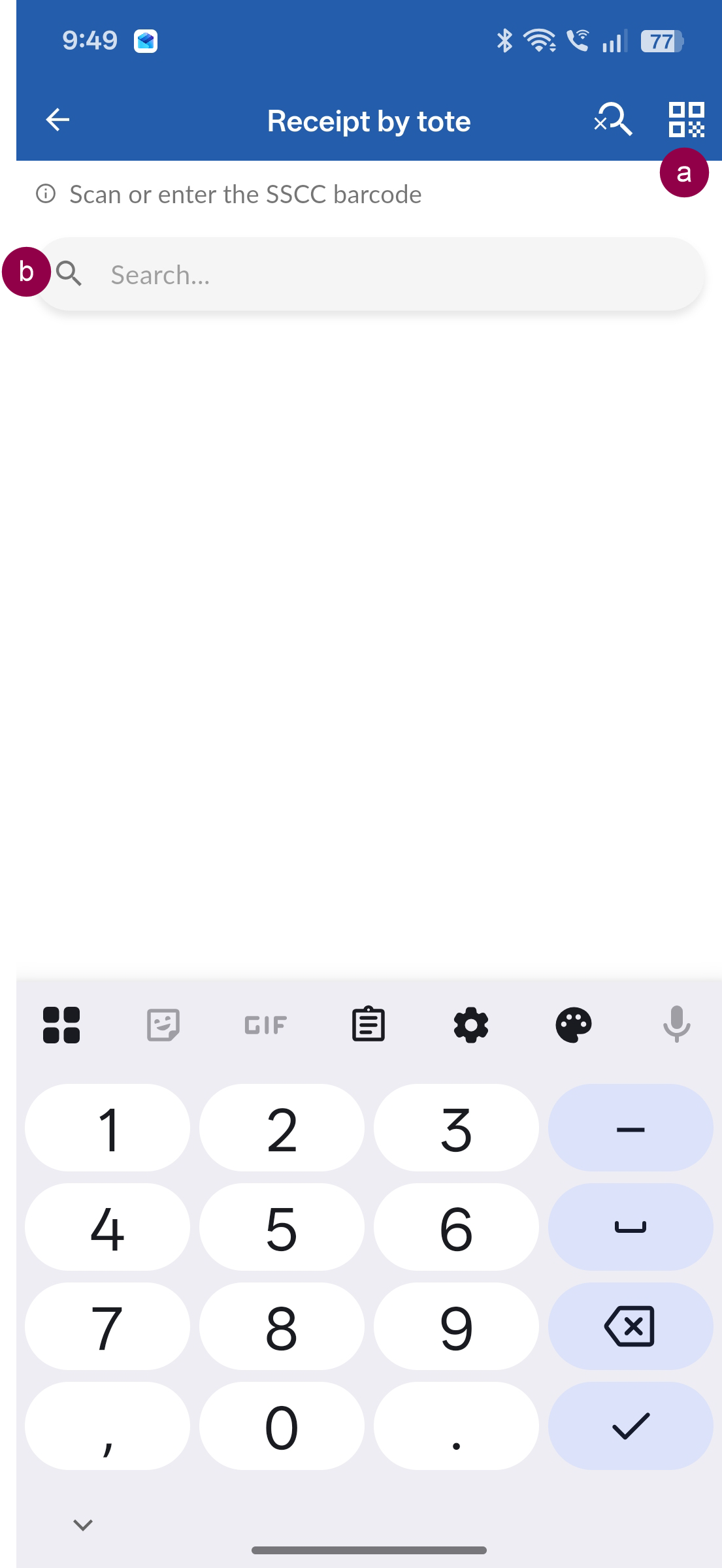Confirm entry with the checkmark key
This screenshot has width=722, height=1568.
[x=631, y=1426]
